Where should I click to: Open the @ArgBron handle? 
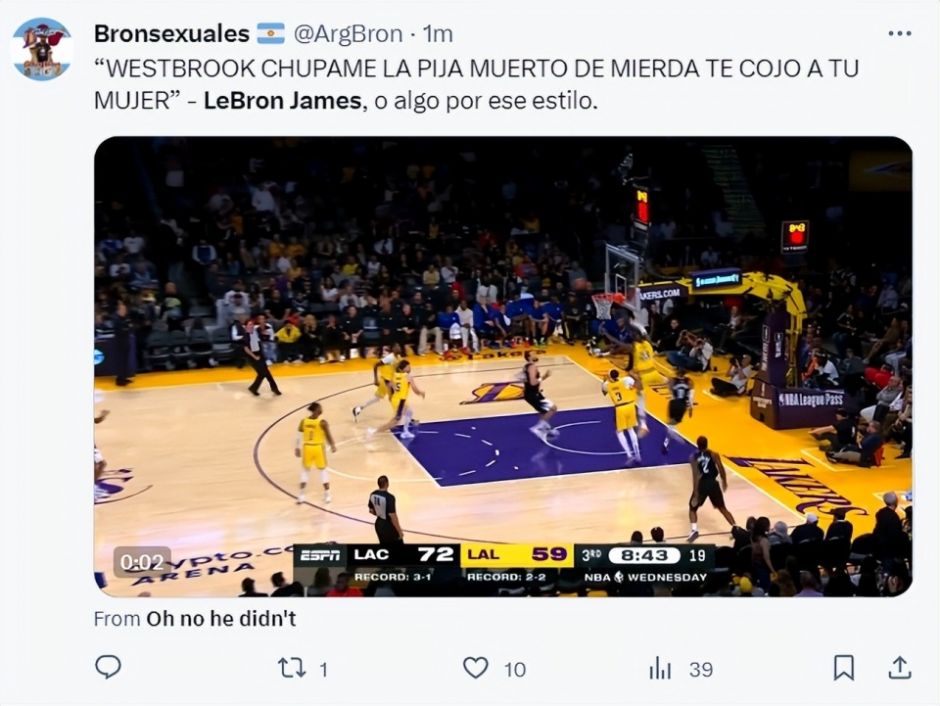coord(349,33)
